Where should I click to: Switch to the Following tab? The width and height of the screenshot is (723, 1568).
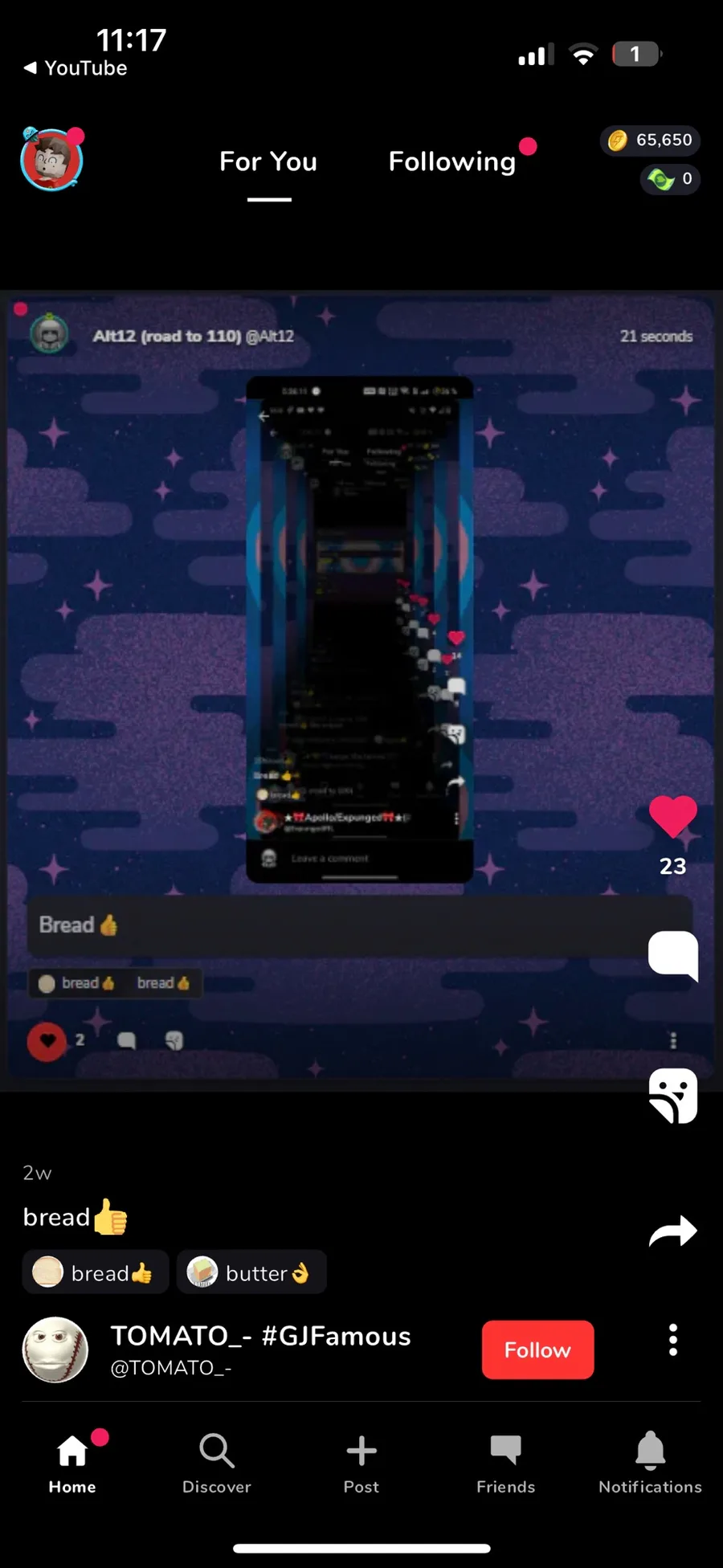(x=452, y=161)
